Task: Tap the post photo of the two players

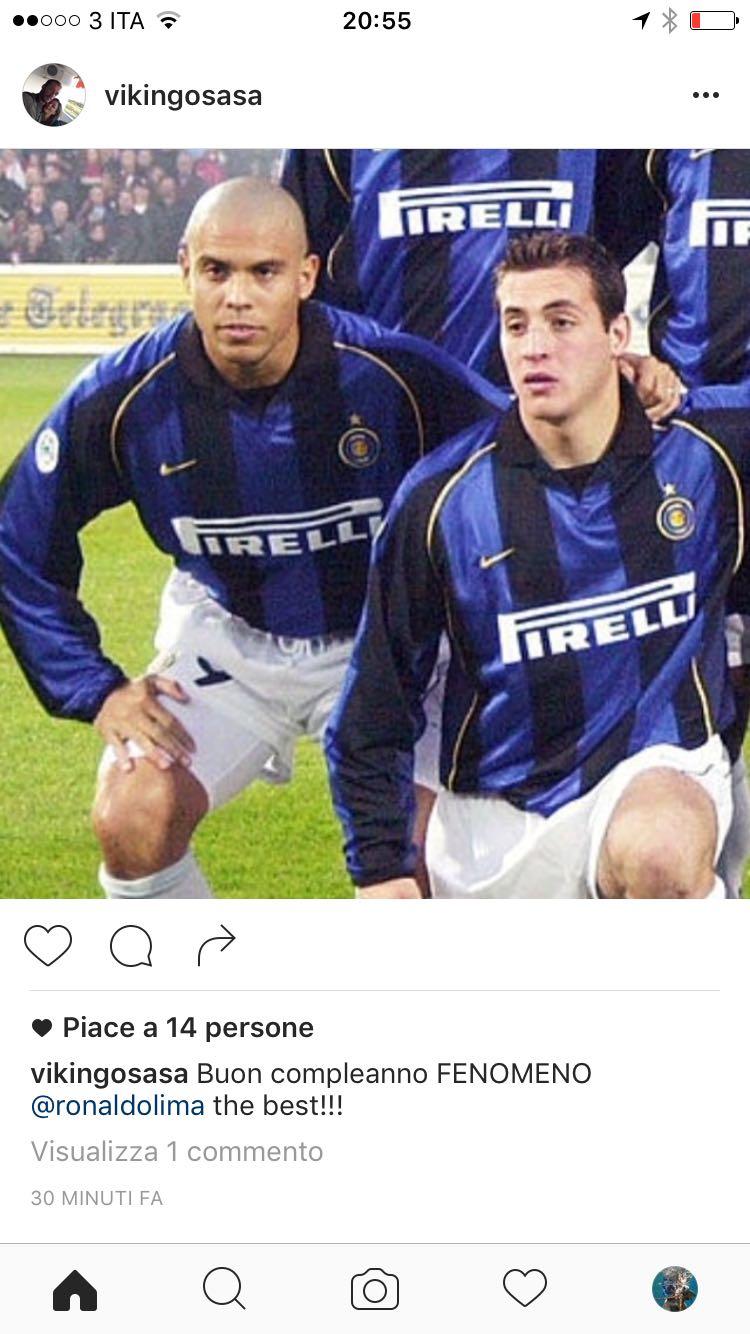Action: click(375, 524)
